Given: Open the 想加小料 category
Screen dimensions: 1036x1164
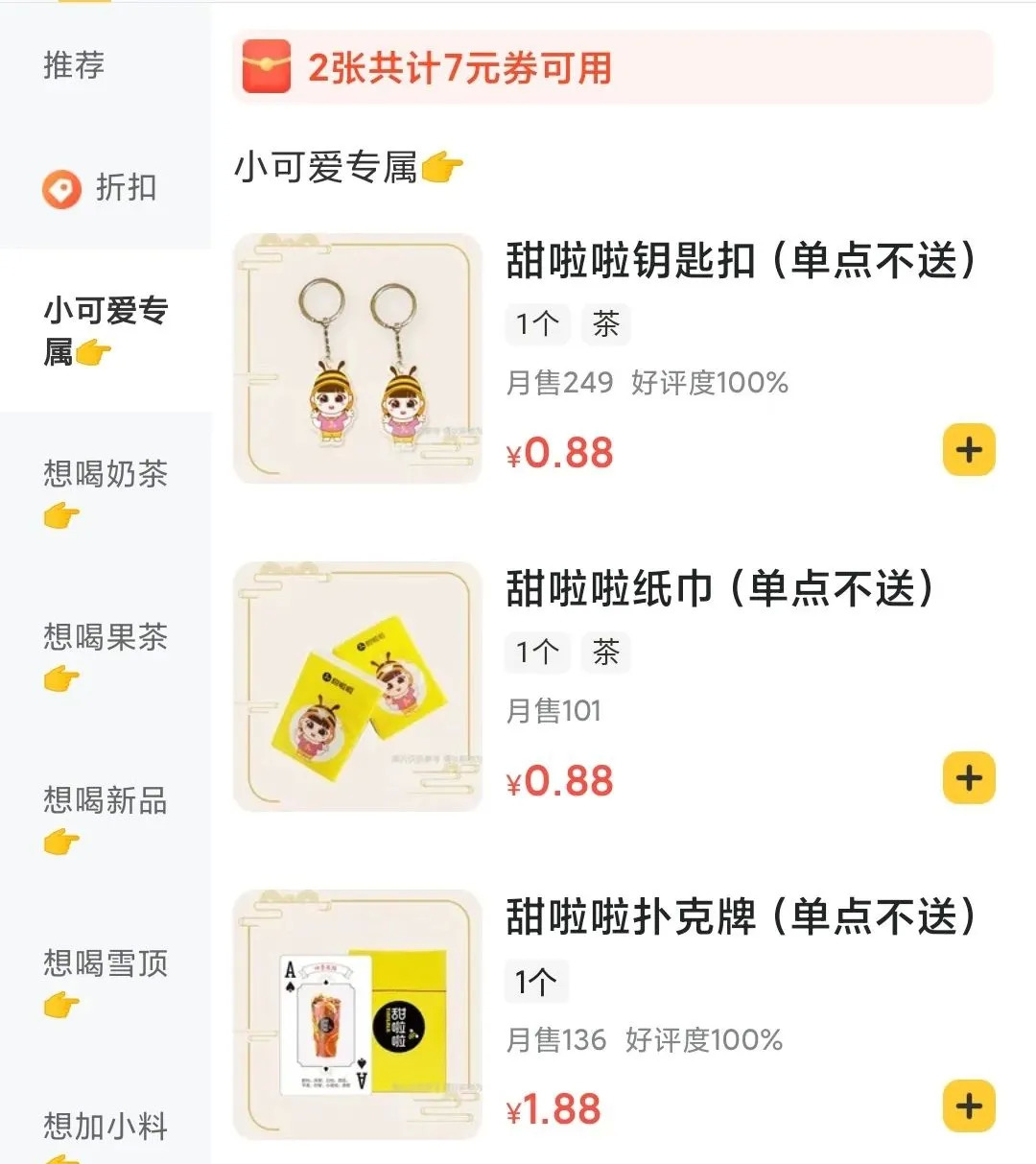Looking at the screenshot, I should point(105,1128).
